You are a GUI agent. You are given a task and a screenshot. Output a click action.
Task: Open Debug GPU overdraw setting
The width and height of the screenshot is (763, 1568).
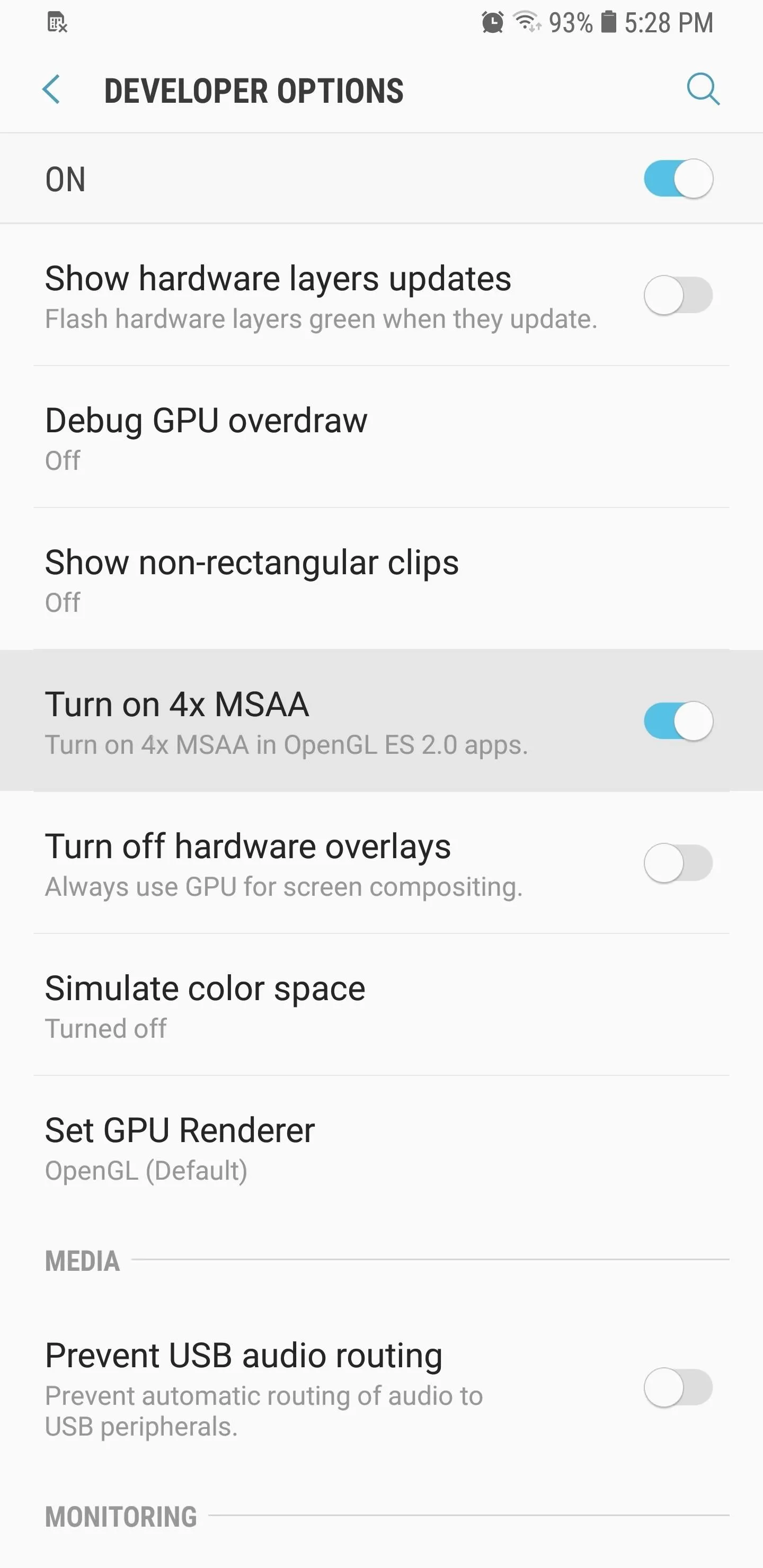381,437
